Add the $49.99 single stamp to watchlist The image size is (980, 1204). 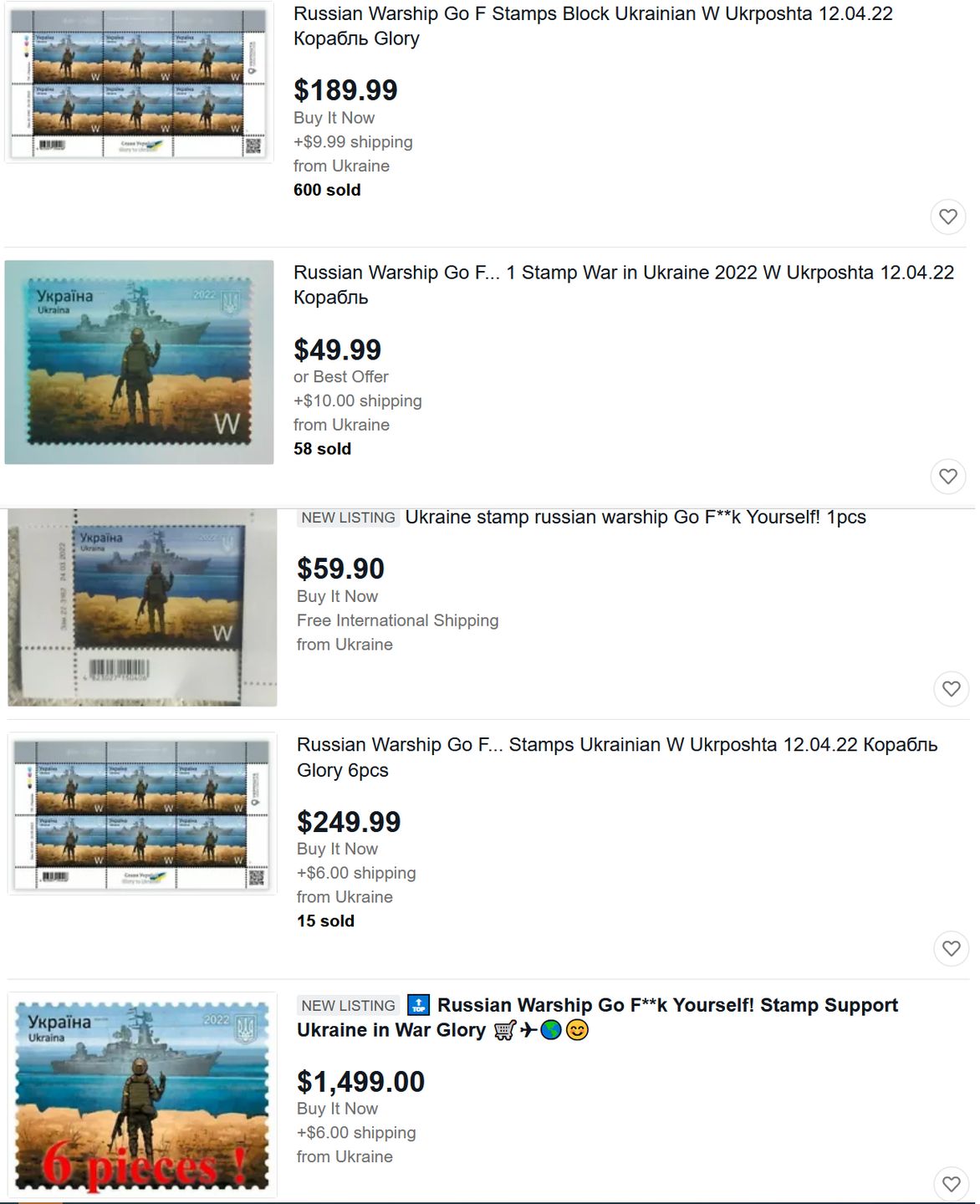click(x=947, y=476)
